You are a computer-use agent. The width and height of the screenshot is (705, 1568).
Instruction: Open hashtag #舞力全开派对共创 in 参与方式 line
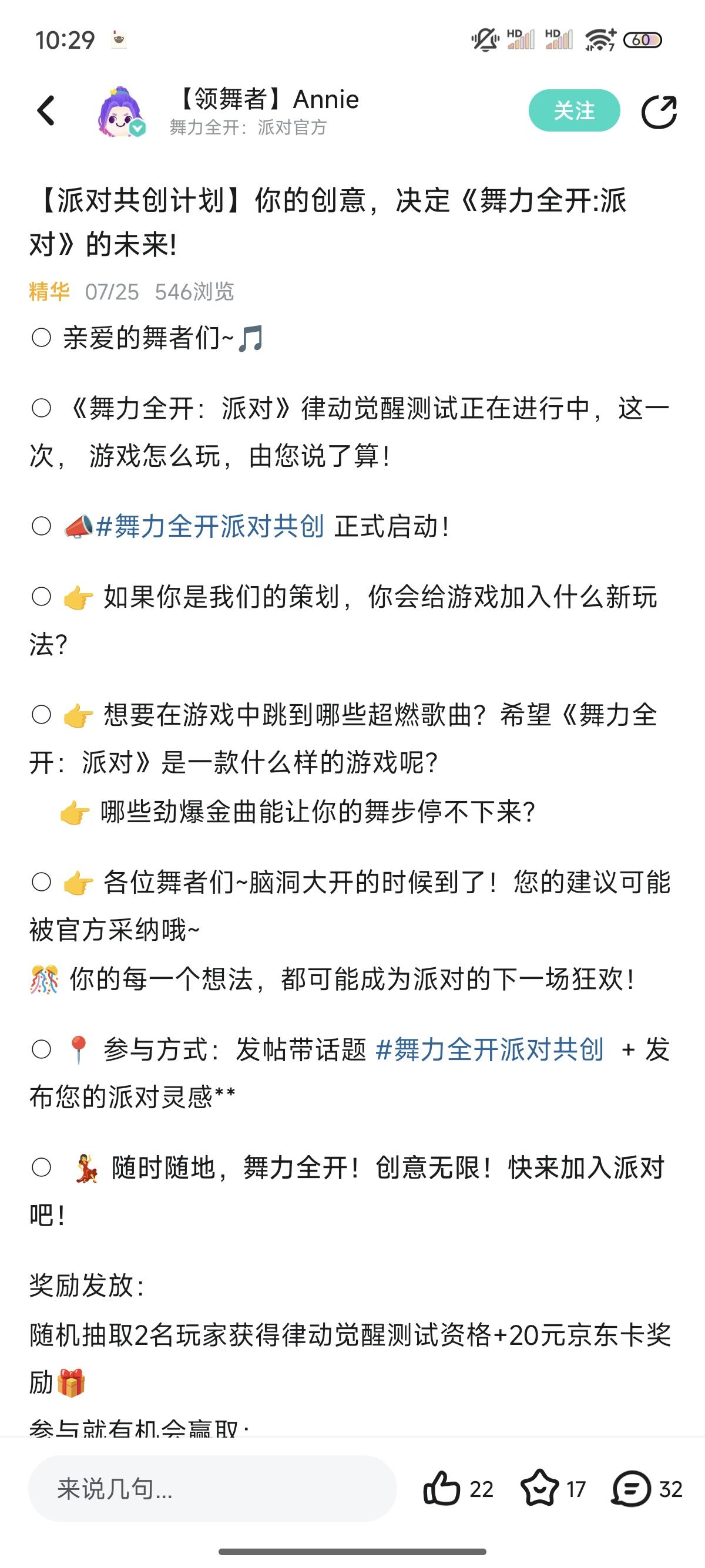[x=489, y=1049]
